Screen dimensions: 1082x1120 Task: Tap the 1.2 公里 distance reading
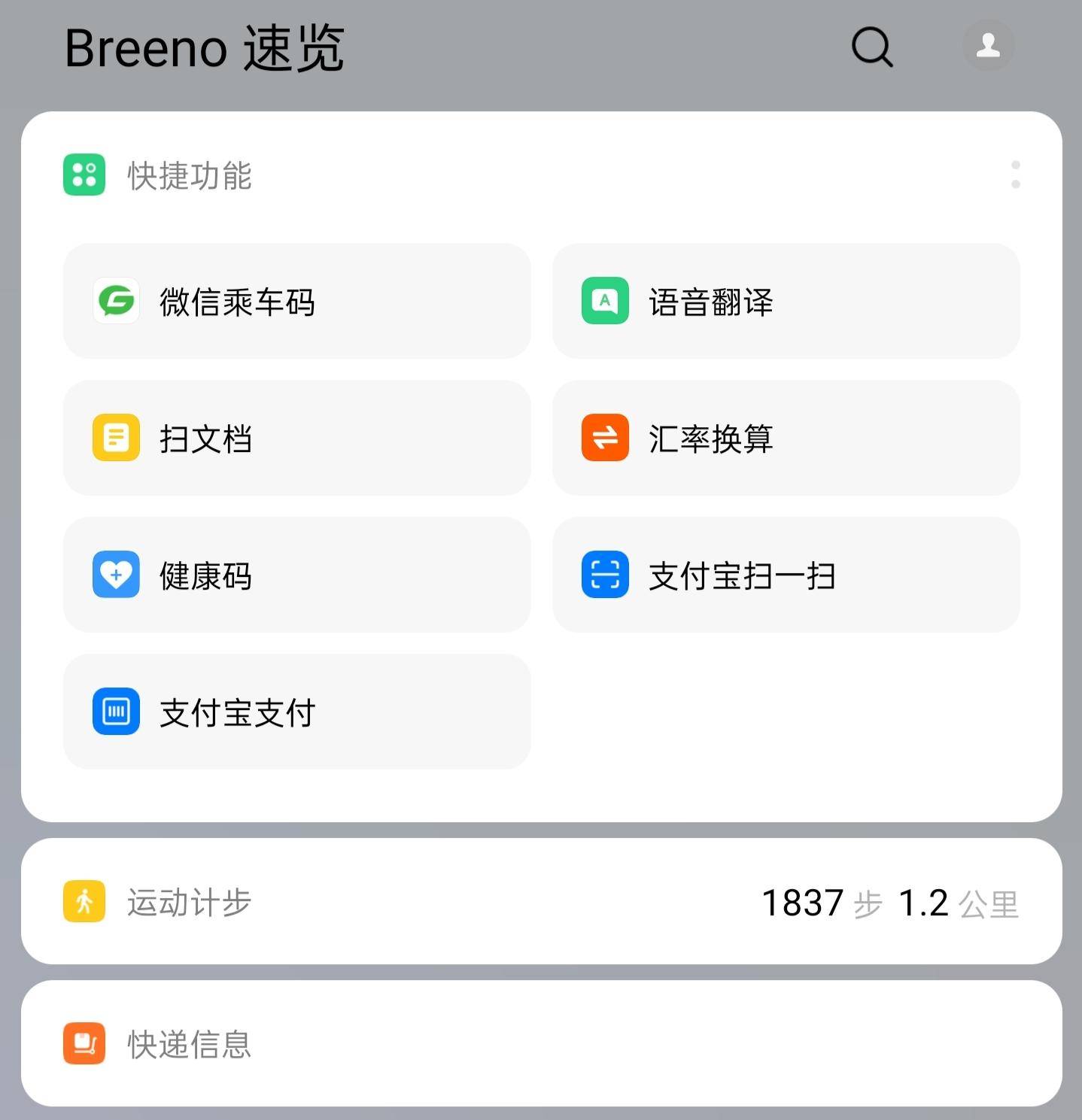pos(960,902)
